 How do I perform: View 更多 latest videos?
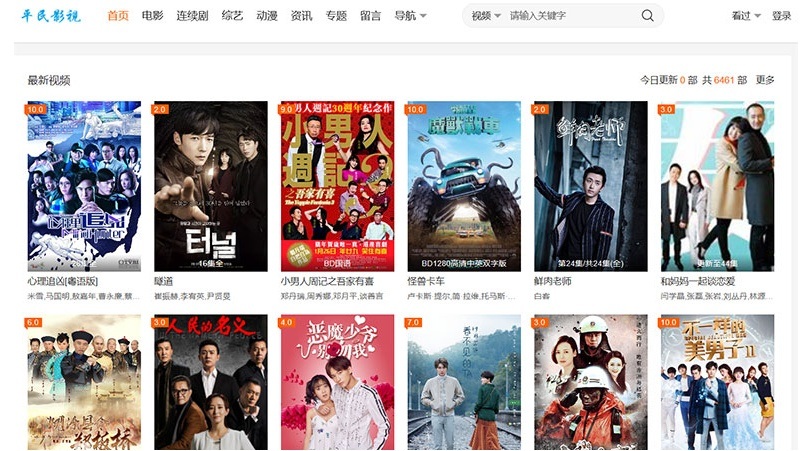click(765, 80)
